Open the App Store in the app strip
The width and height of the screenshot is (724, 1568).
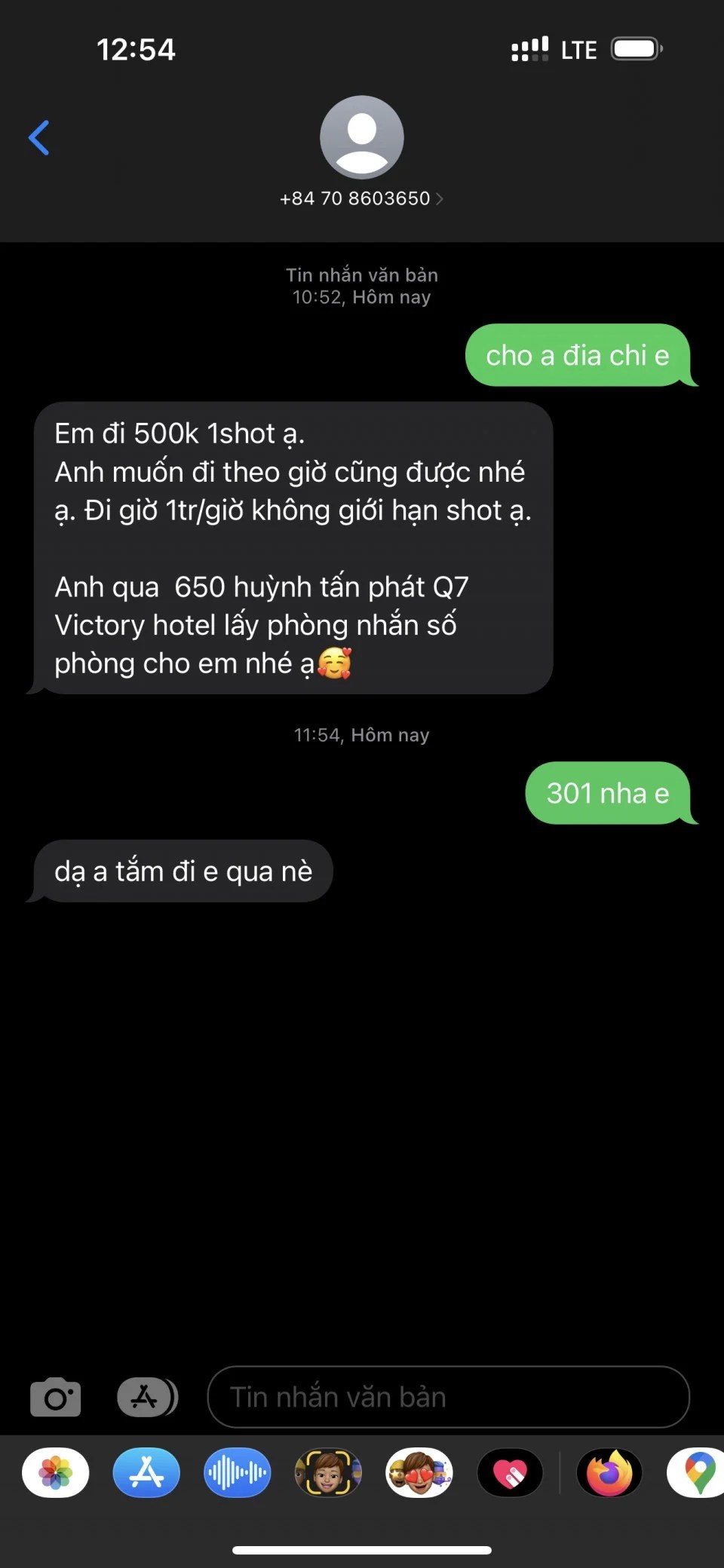146,1472
